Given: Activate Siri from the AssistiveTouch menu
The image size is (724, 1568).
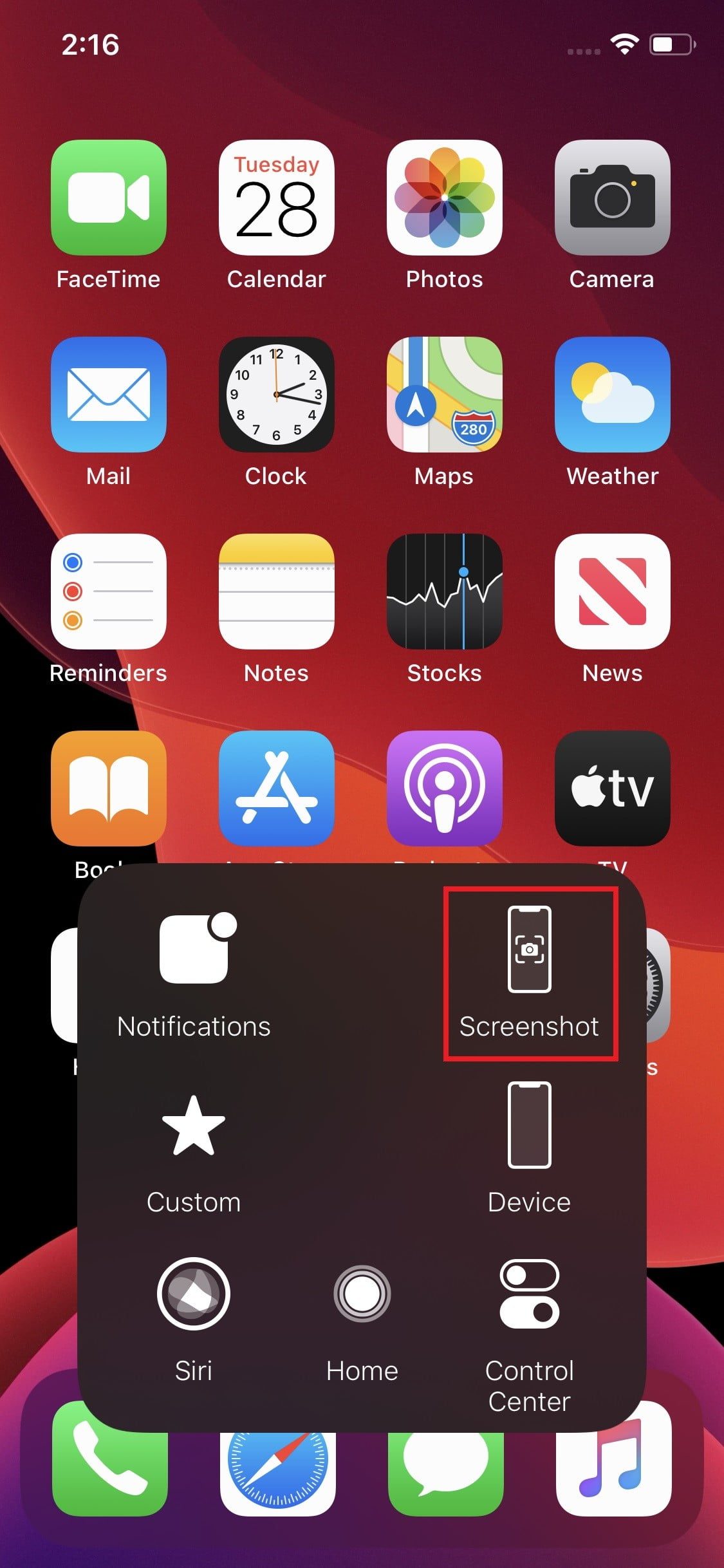Looking at the screenshot, I should point(194,1317).
